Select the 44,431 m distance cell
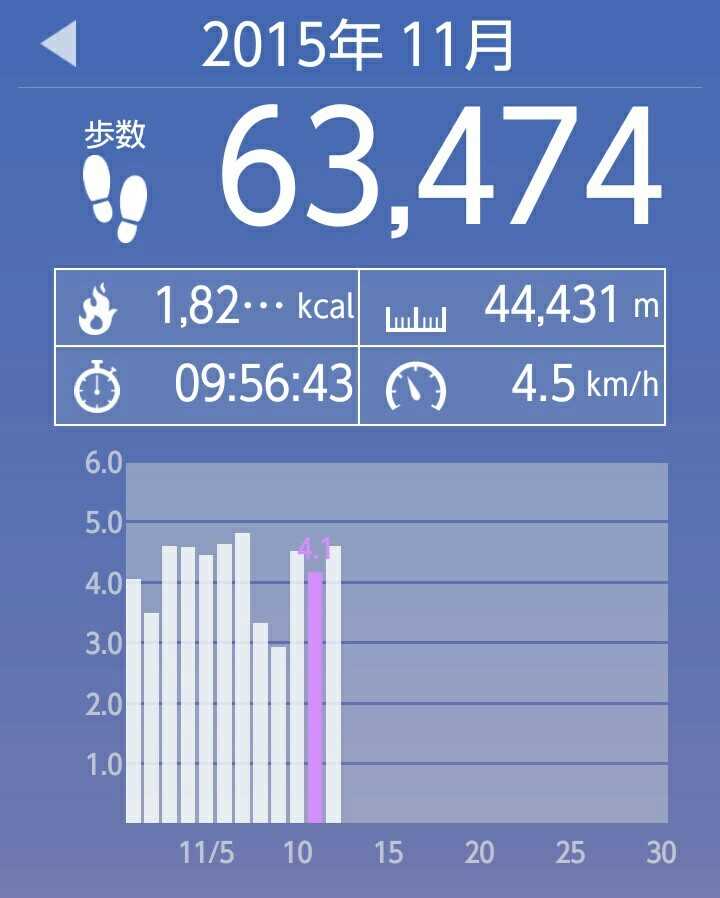720x898 pixels. pyautogui.click(x=511, y=307)
